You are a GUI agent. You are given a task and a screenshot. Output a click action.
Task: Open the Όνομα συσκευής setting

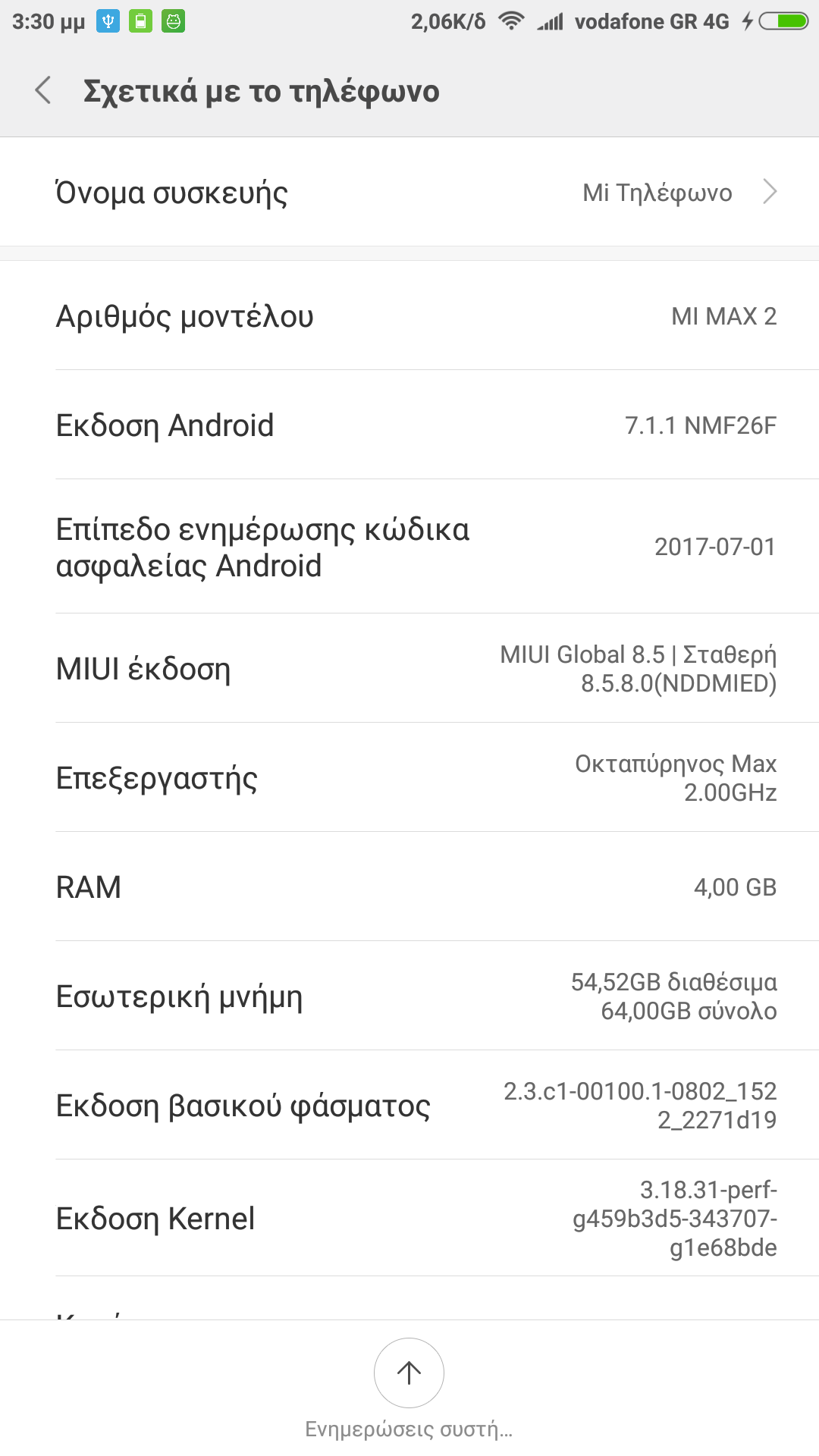coord(409,193)
